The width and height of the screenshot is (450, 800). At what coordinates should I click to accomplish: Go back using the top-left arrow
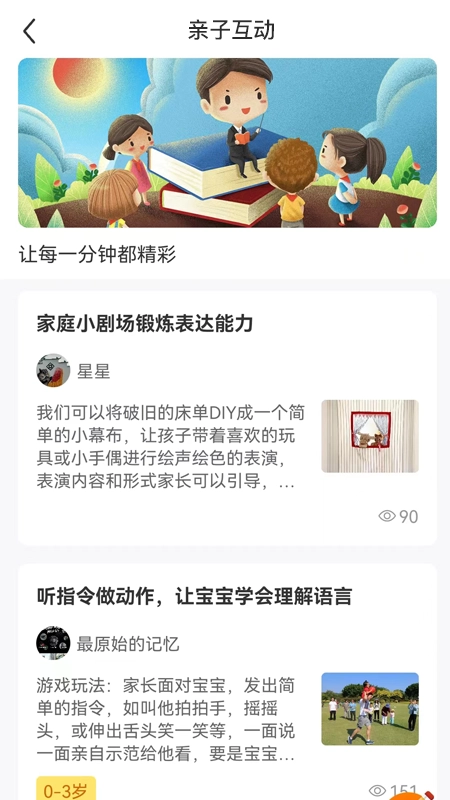pyautogui.click(x=30, y=31)
